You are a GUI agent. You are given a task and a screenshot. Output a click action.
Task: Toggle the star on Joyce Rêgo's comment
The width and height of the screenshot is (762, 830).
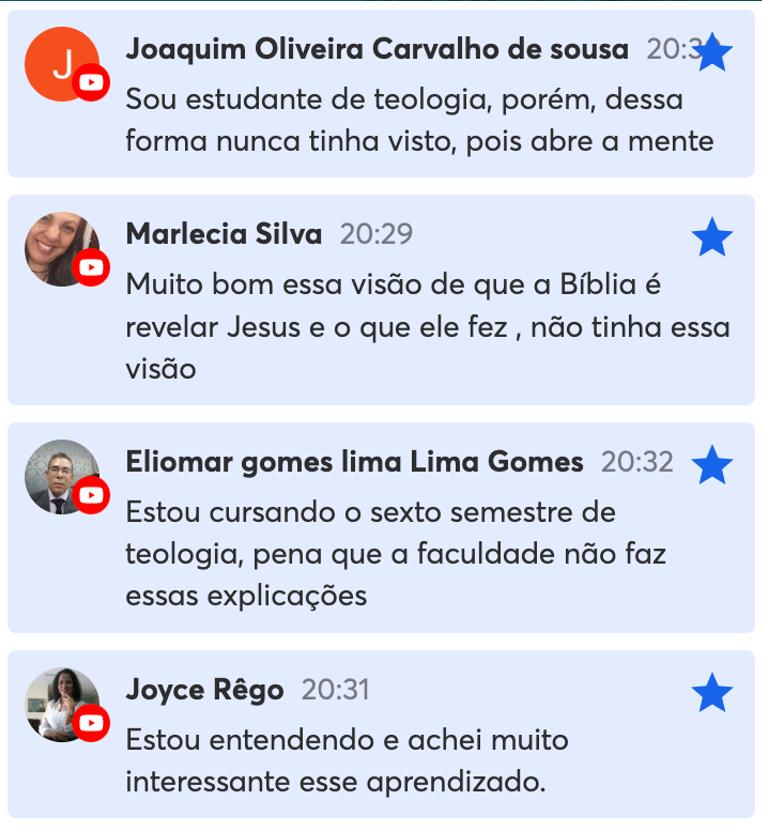(712, 693)
